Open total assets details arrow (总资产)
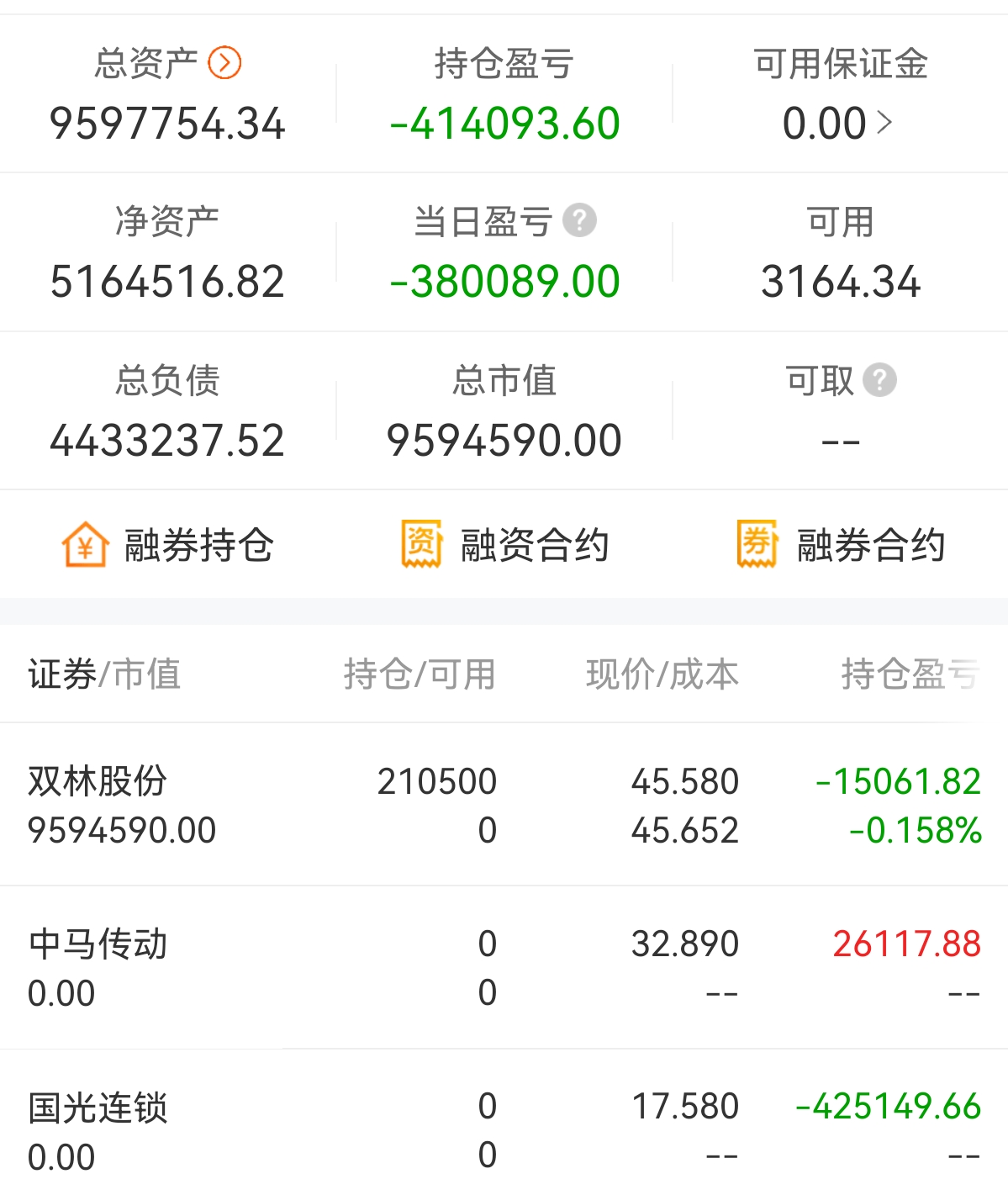 pos(224,63)
